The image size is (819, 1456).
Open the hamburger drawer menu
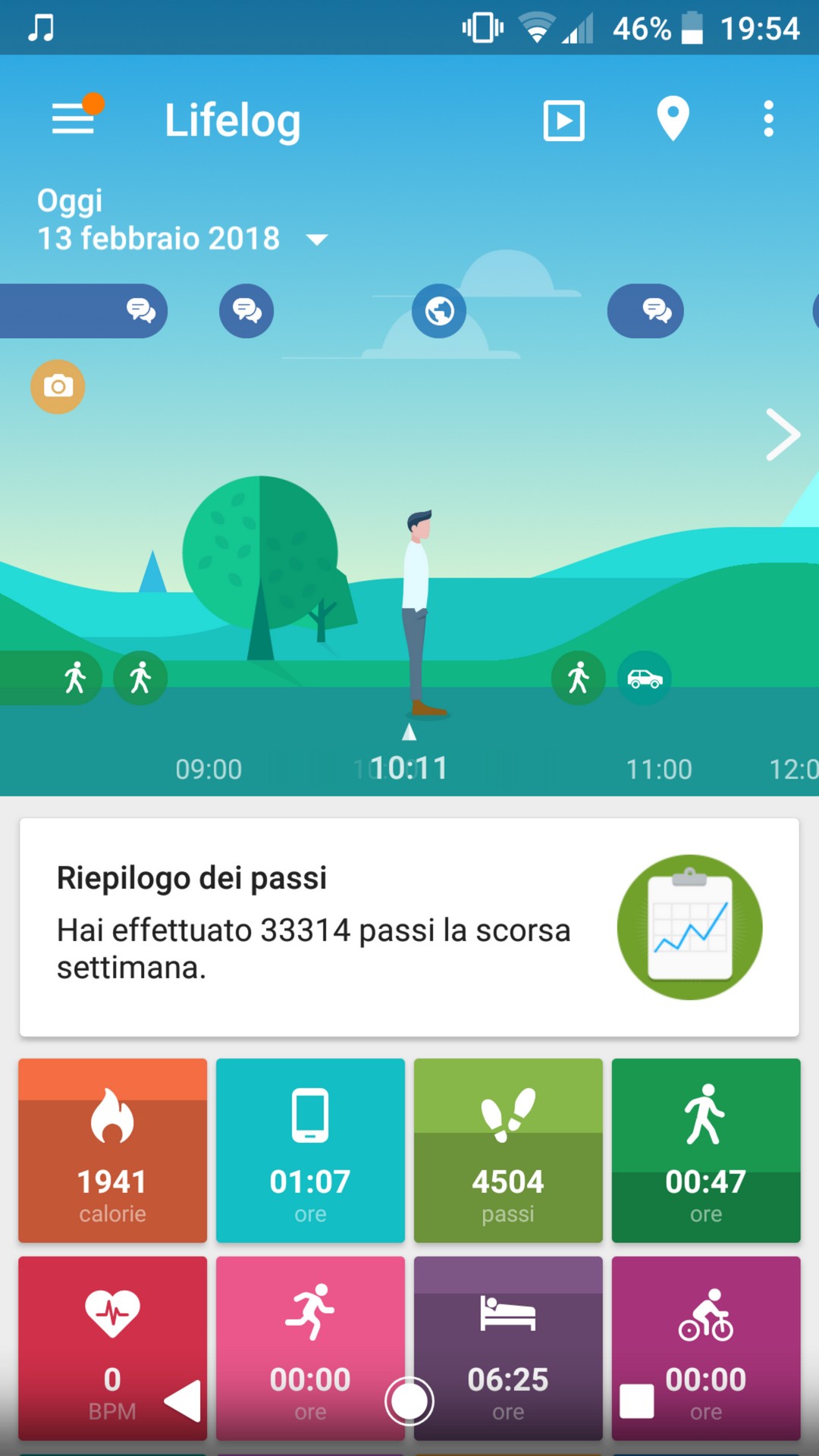[x=73, y=120]
